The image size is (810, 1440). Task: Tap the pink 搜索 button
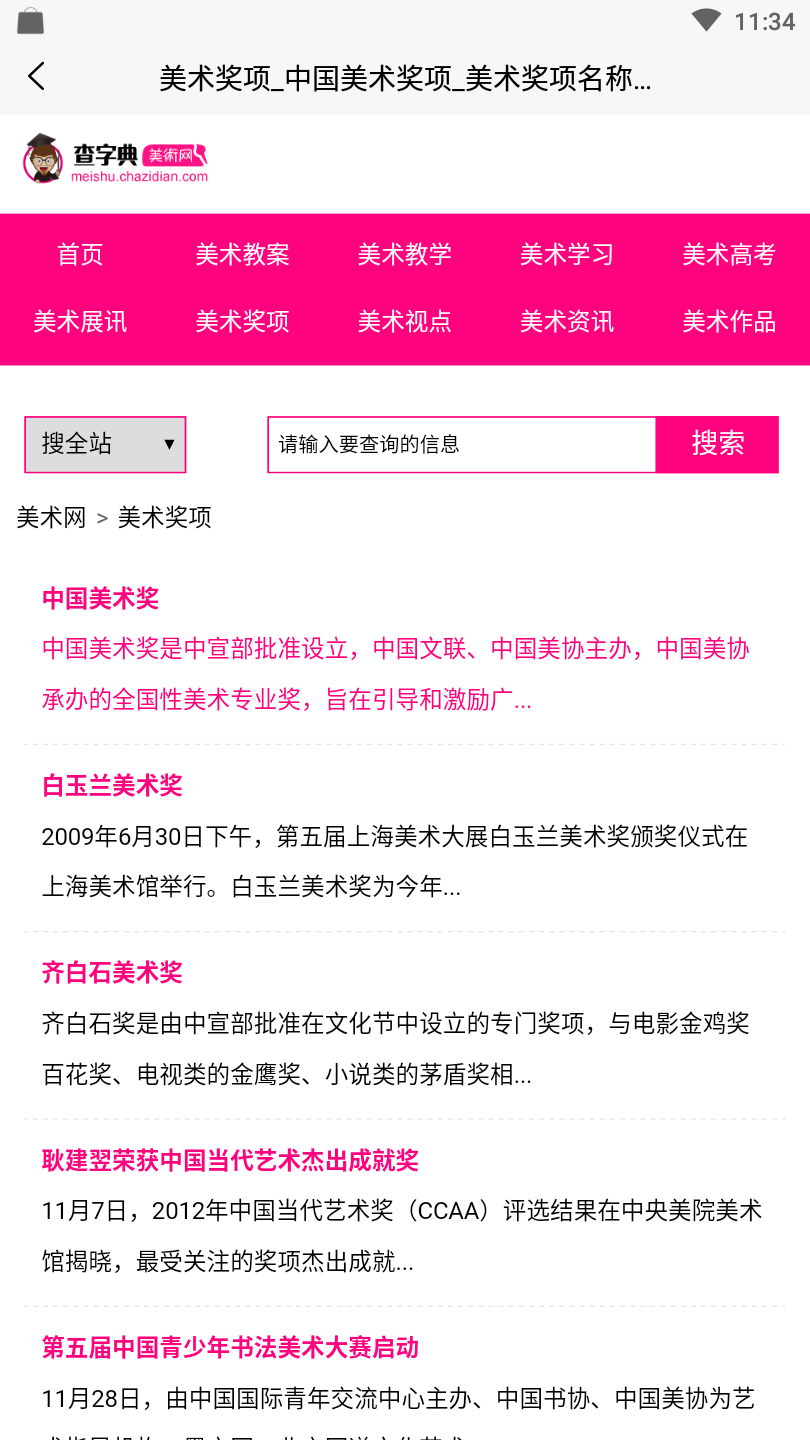[x=717, y=444]
